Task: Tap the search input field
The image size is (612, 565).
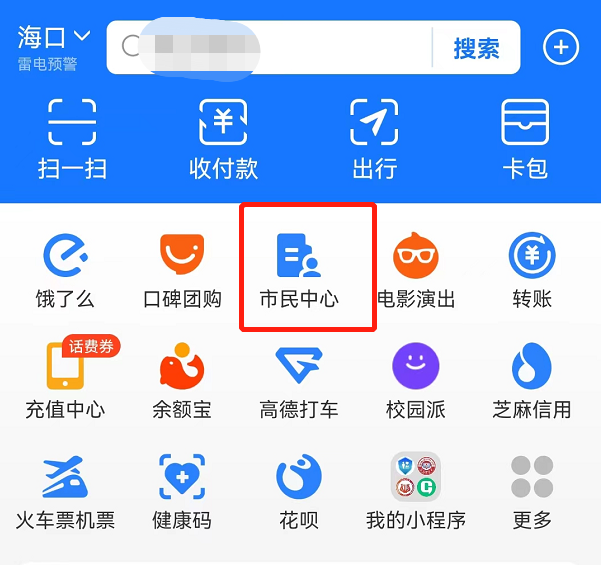Action: (270, 47)
